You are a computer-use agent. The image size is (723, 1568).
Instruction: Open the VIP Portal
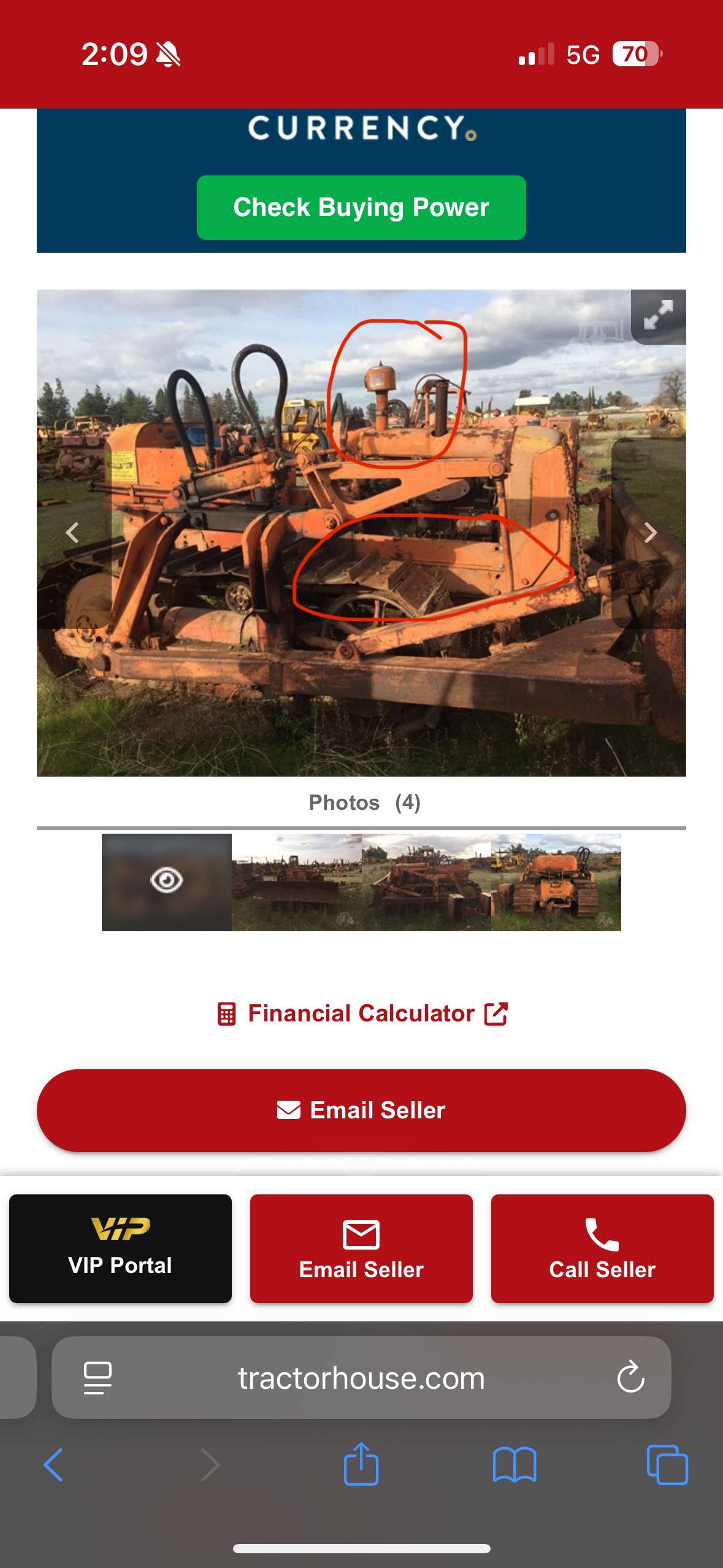(120, 1248)
